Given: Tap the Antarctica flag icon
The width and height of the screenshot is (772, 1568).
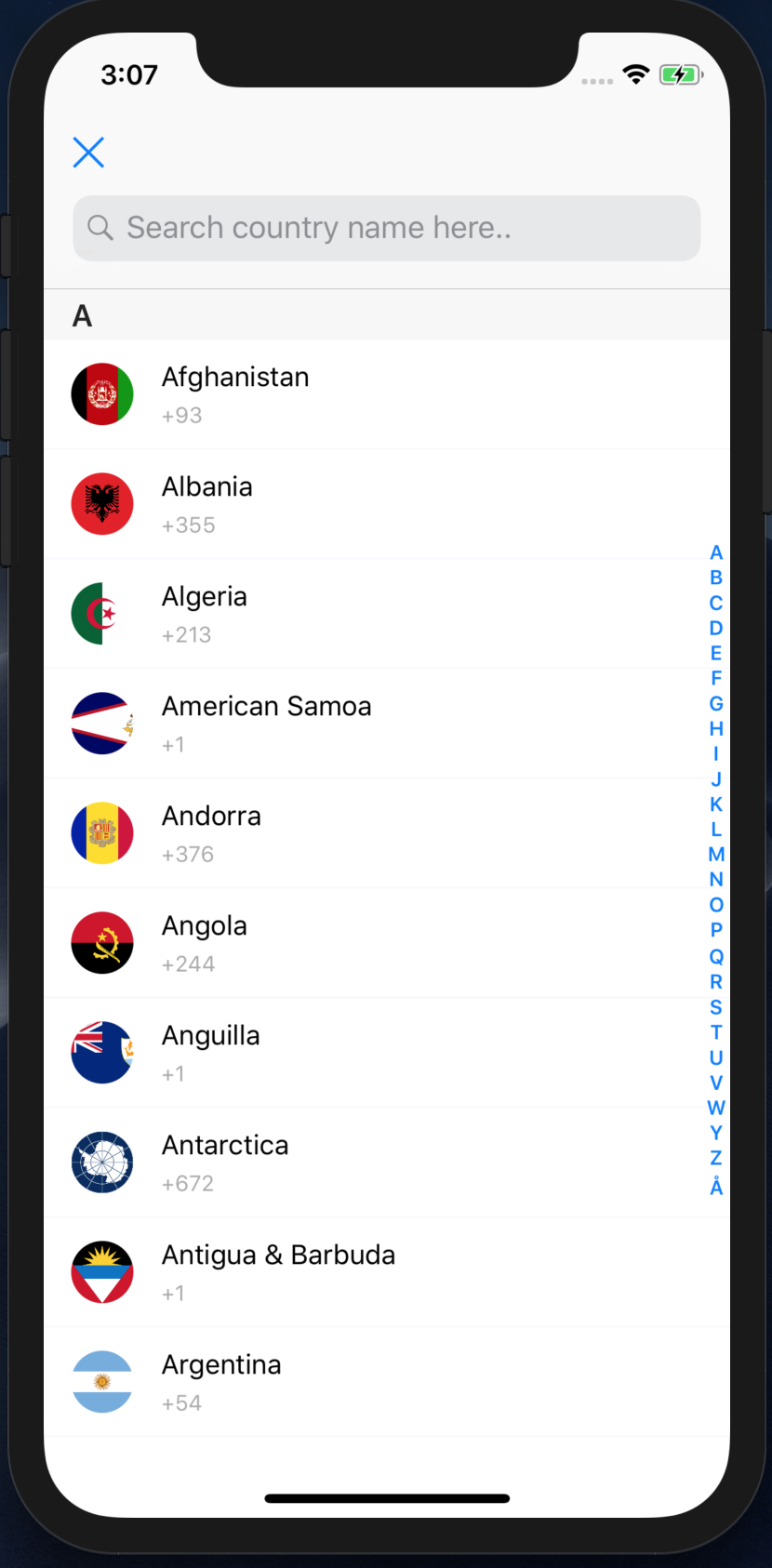Looking at the screenshot, I should click(x=102, y=1162).
